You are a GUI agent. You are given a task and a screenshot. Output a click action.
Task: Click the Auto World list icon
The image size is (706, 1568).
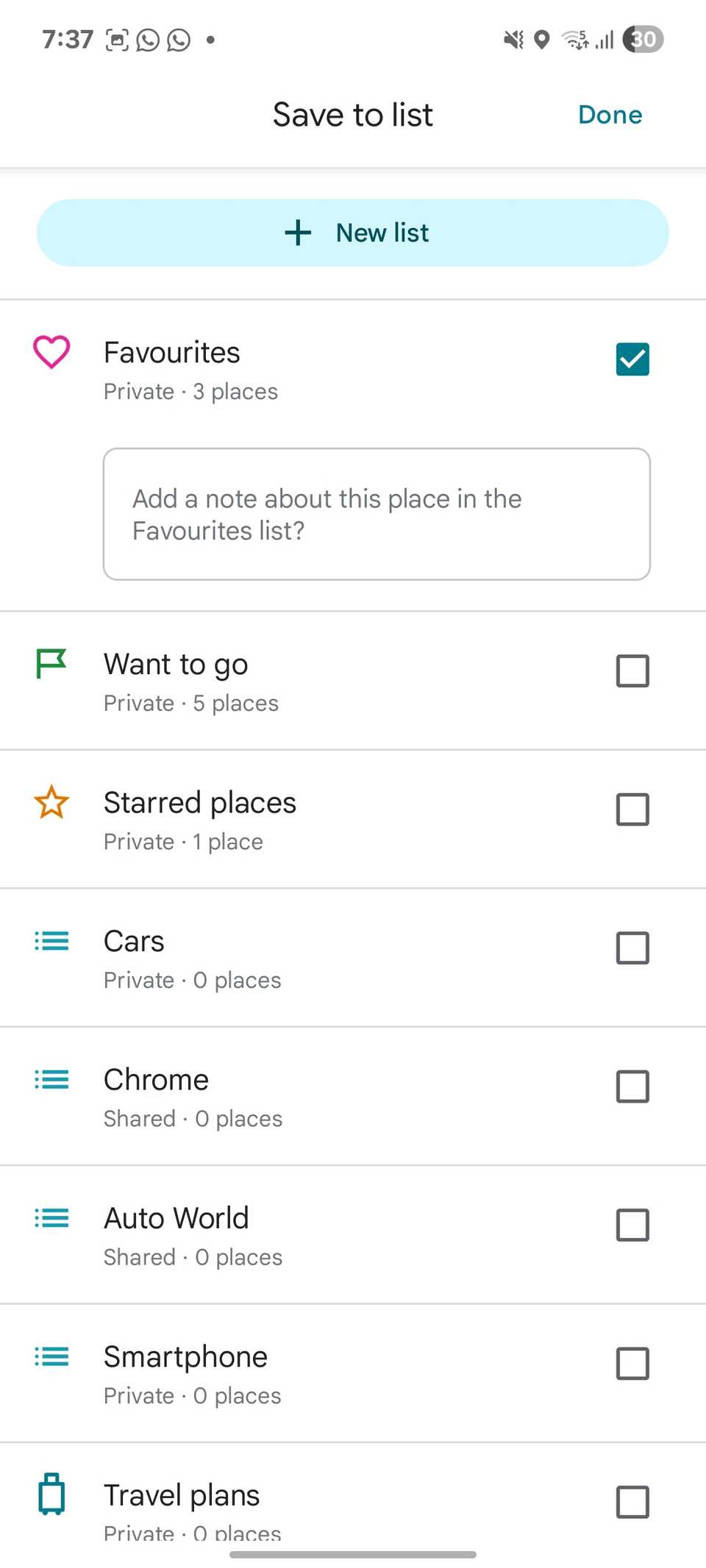(x=51, y=1219)
